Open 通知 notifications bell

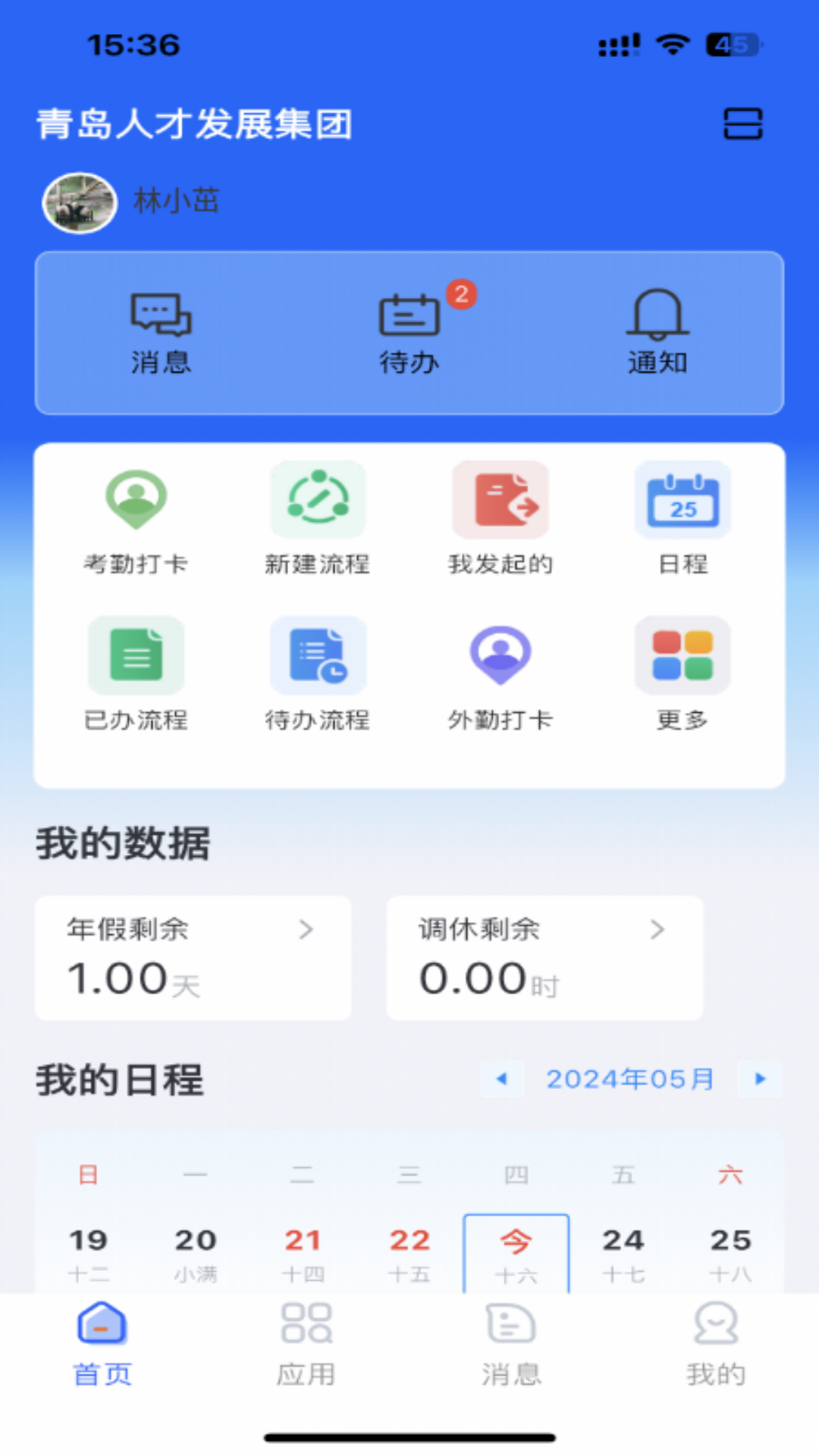(x=658, y=330)
